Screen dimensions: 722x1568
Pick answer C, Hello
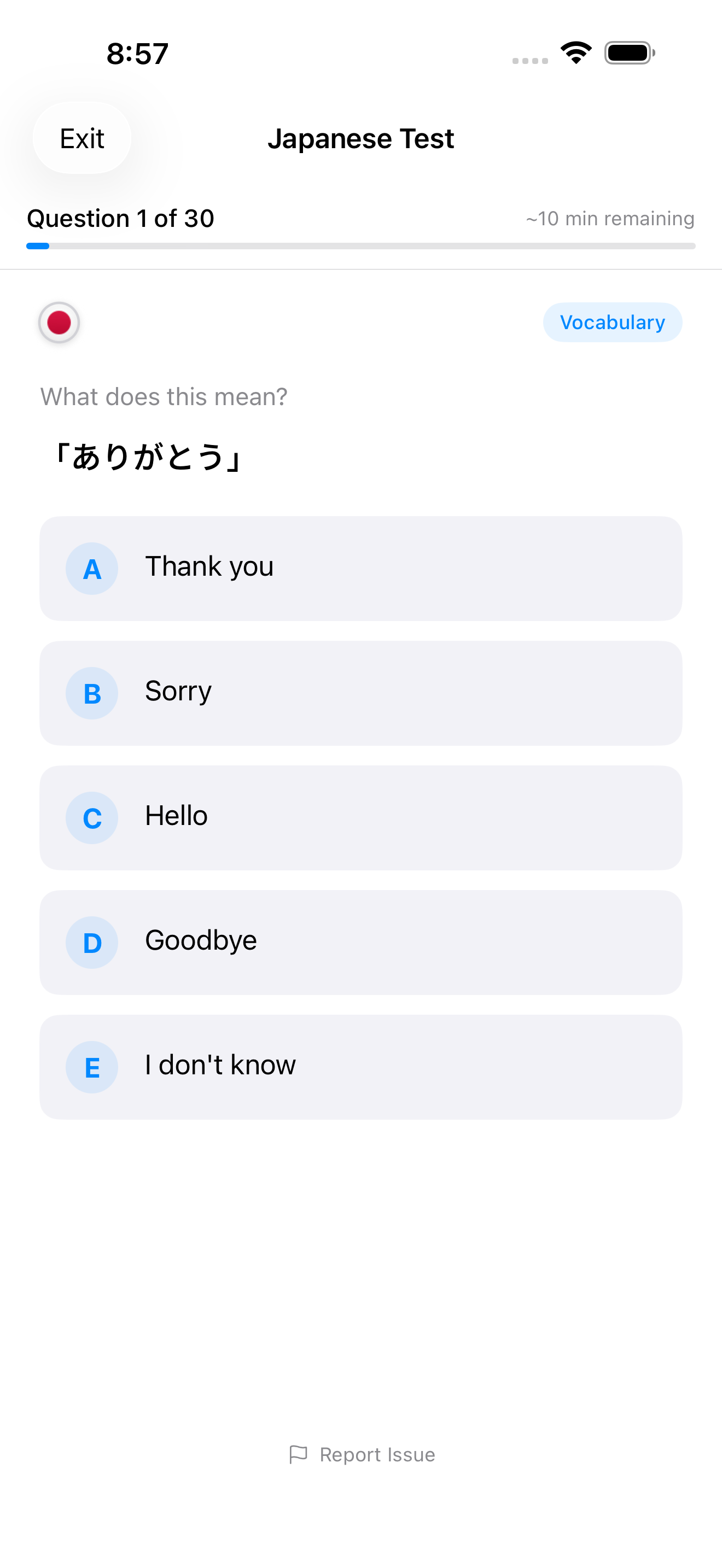coord(360,817)
